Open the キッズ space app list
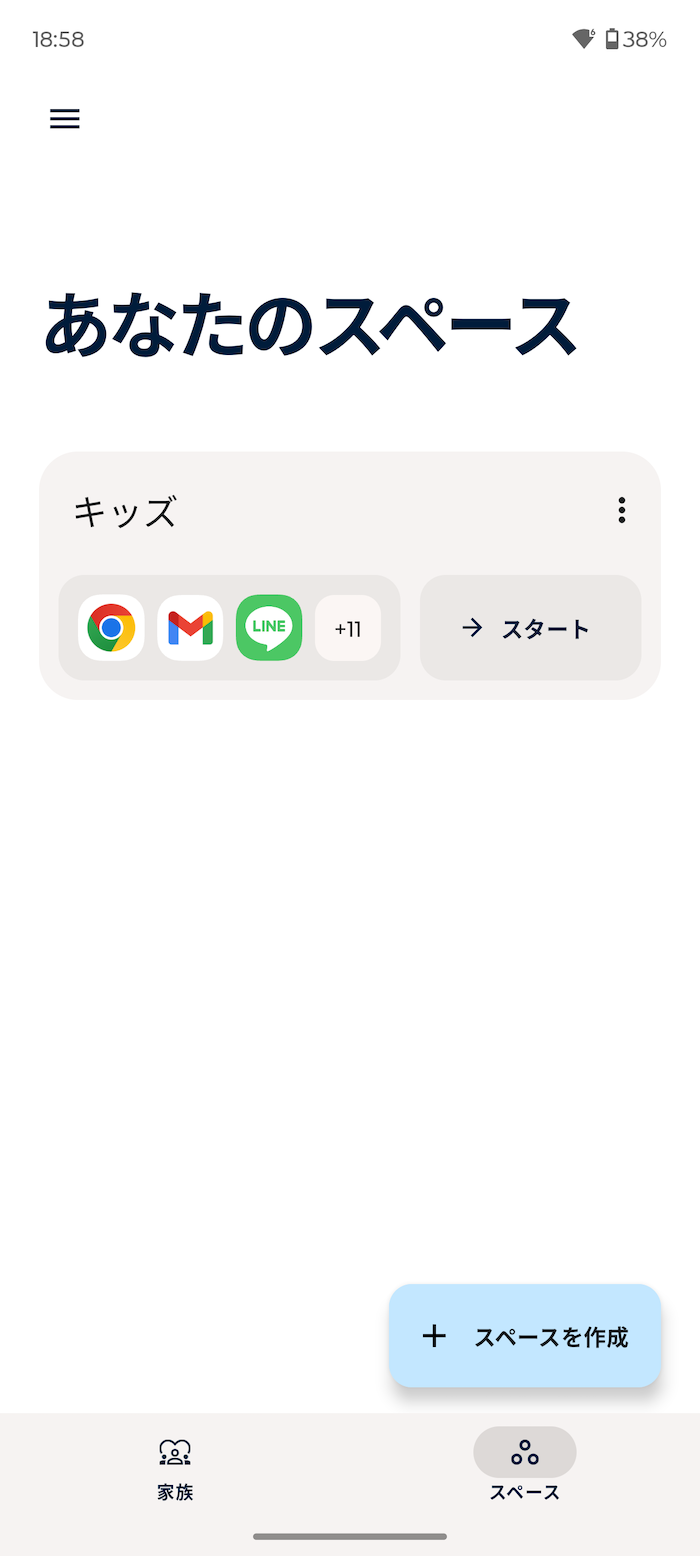 (x=229, y=628)
